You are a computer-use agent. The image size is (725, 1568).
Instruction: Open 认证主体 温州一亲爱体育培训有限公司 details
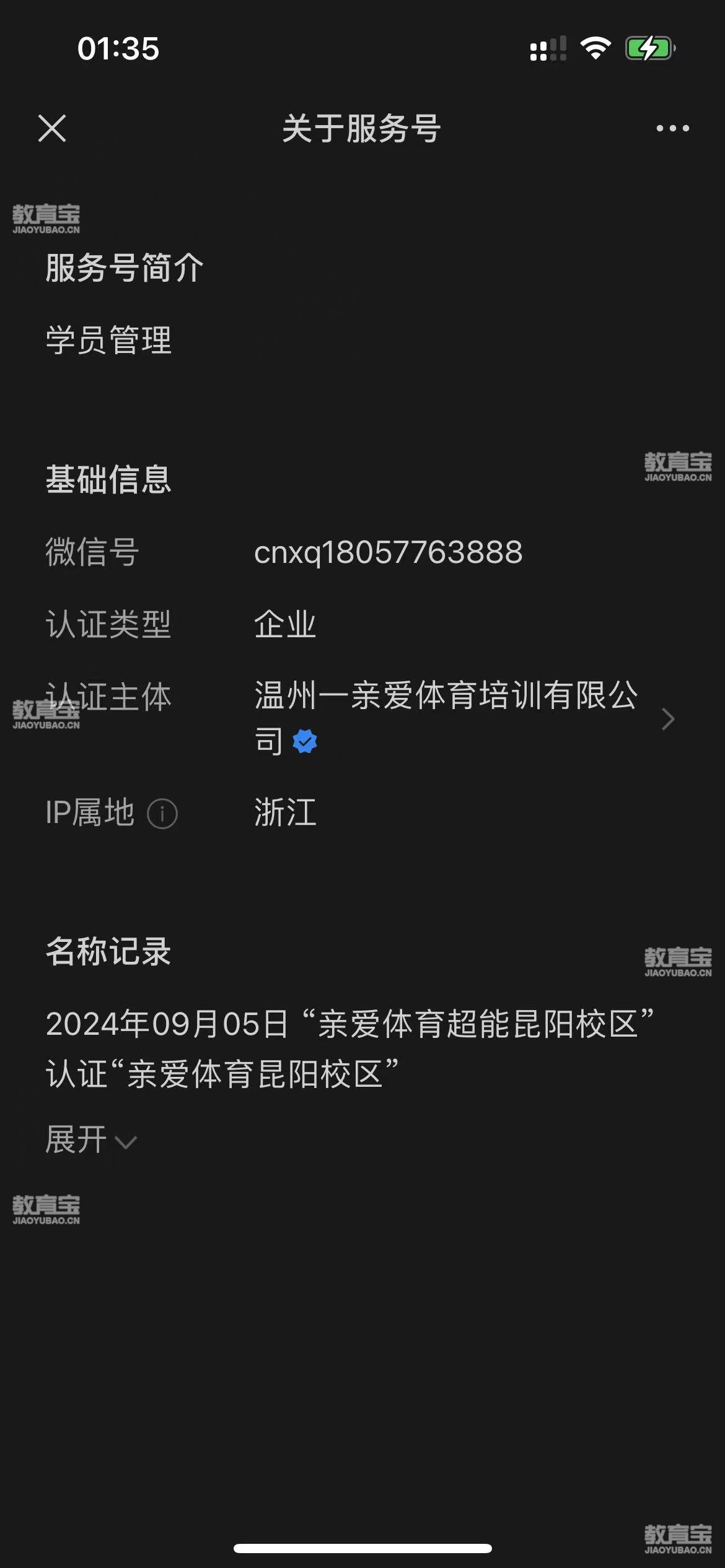click(362, 718)
